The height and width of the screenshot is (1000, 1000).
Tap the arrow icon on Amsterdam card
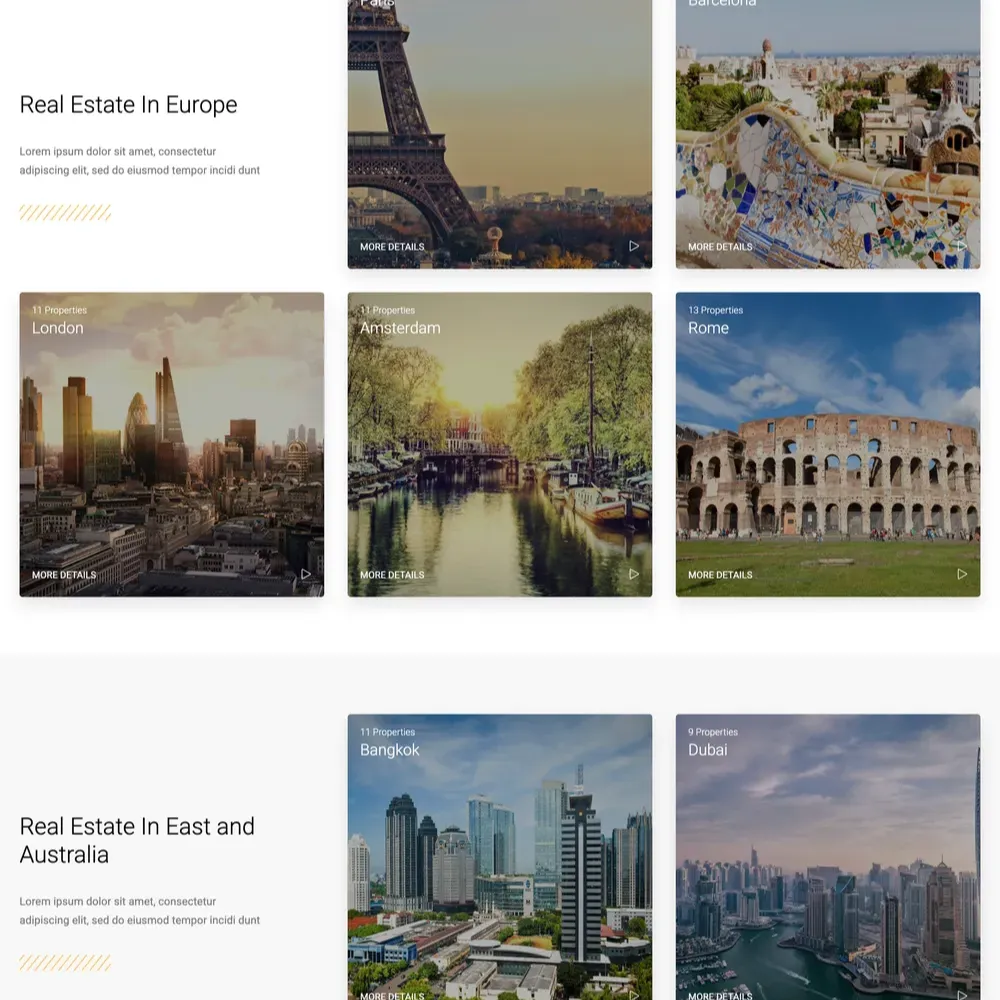[x=634, y=574]
